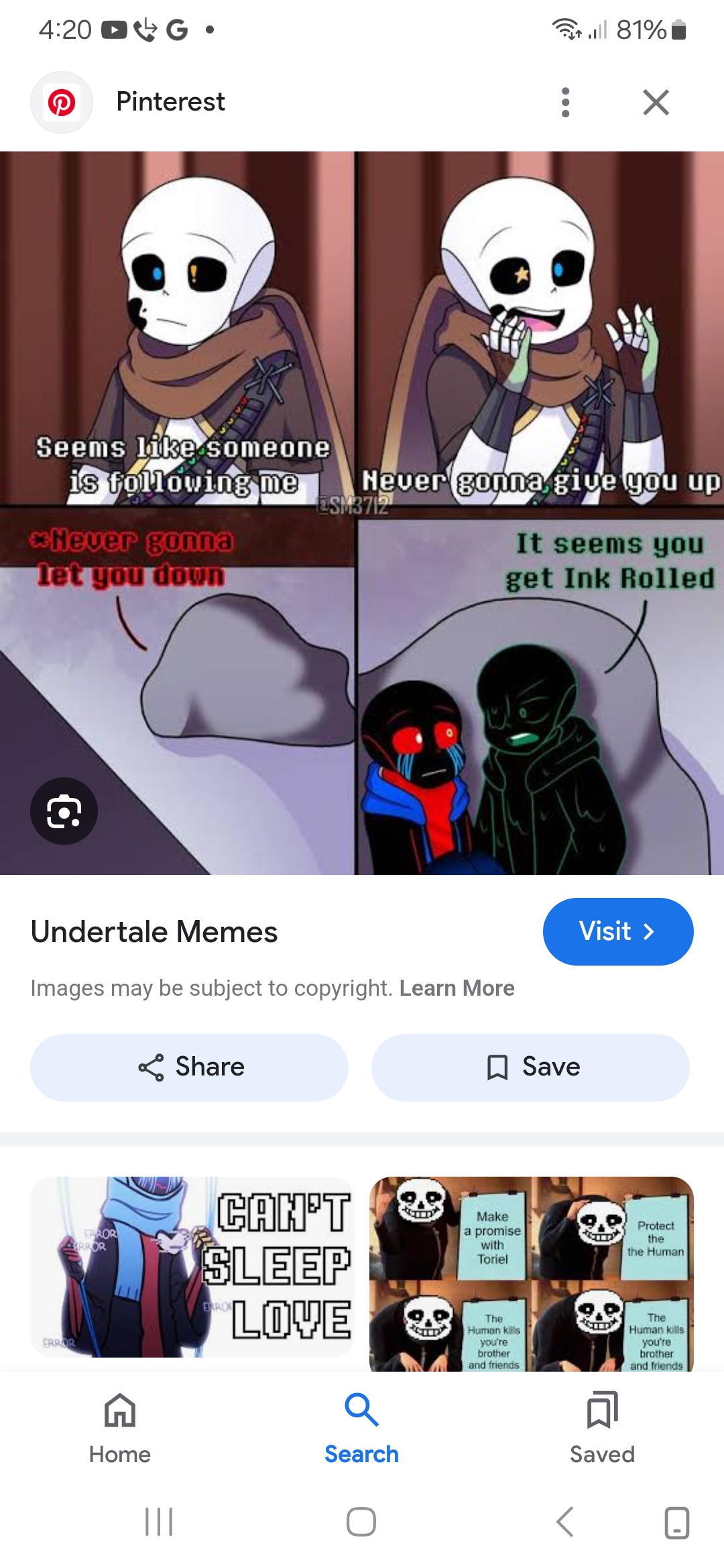Visit the Undertale Memes page

point(617,931)
